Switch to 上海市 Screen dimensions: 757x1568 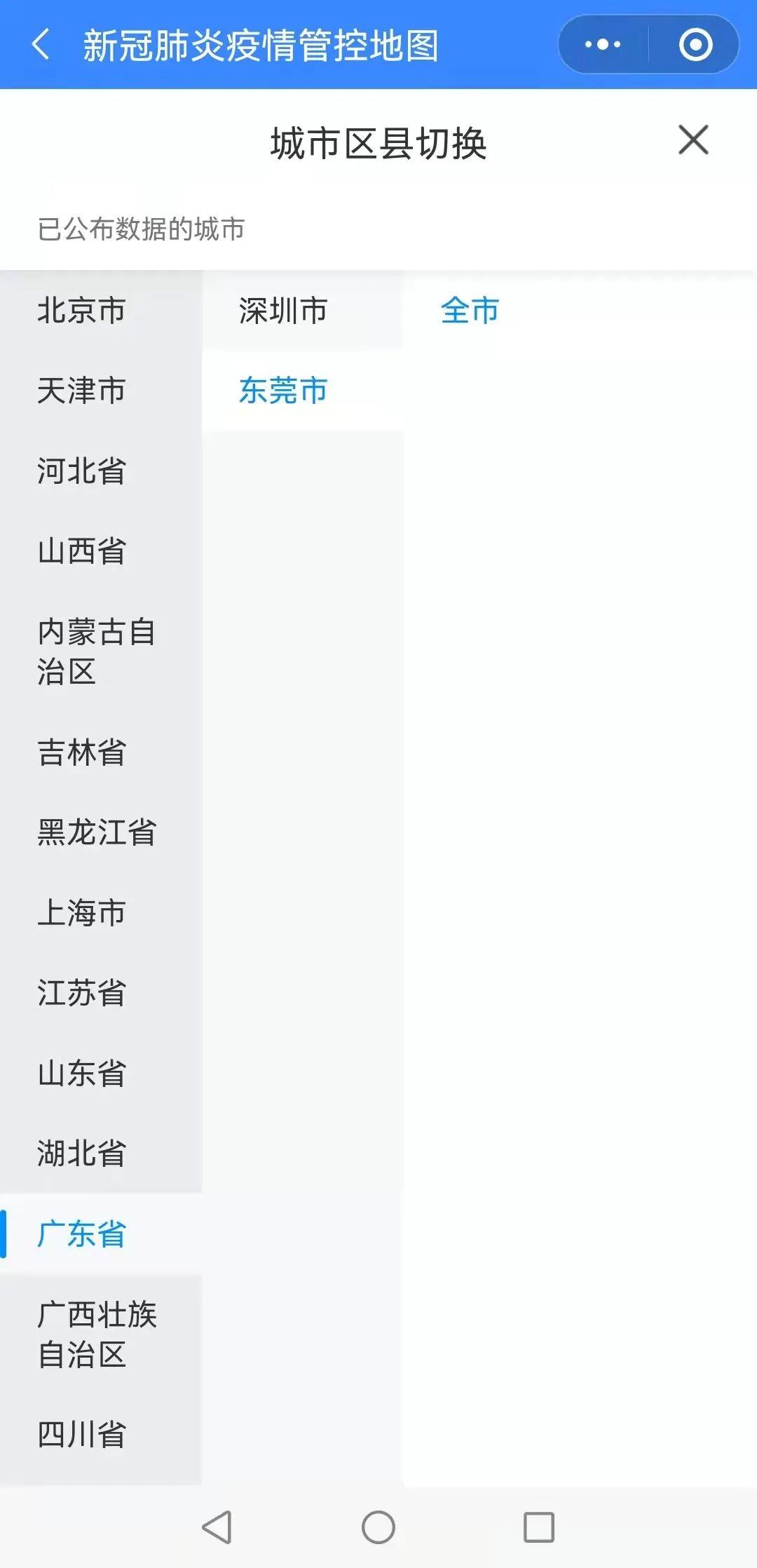click(x=81, y=912)
